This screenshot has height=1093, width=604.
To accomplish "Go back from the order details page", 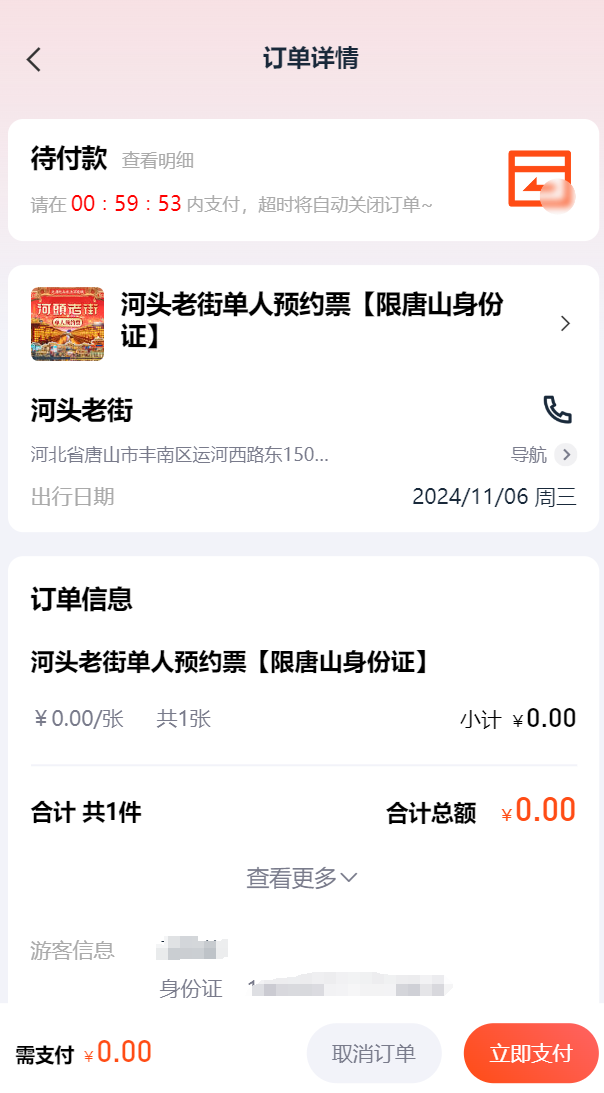I will pyautogui.click(x=35, y=59).
